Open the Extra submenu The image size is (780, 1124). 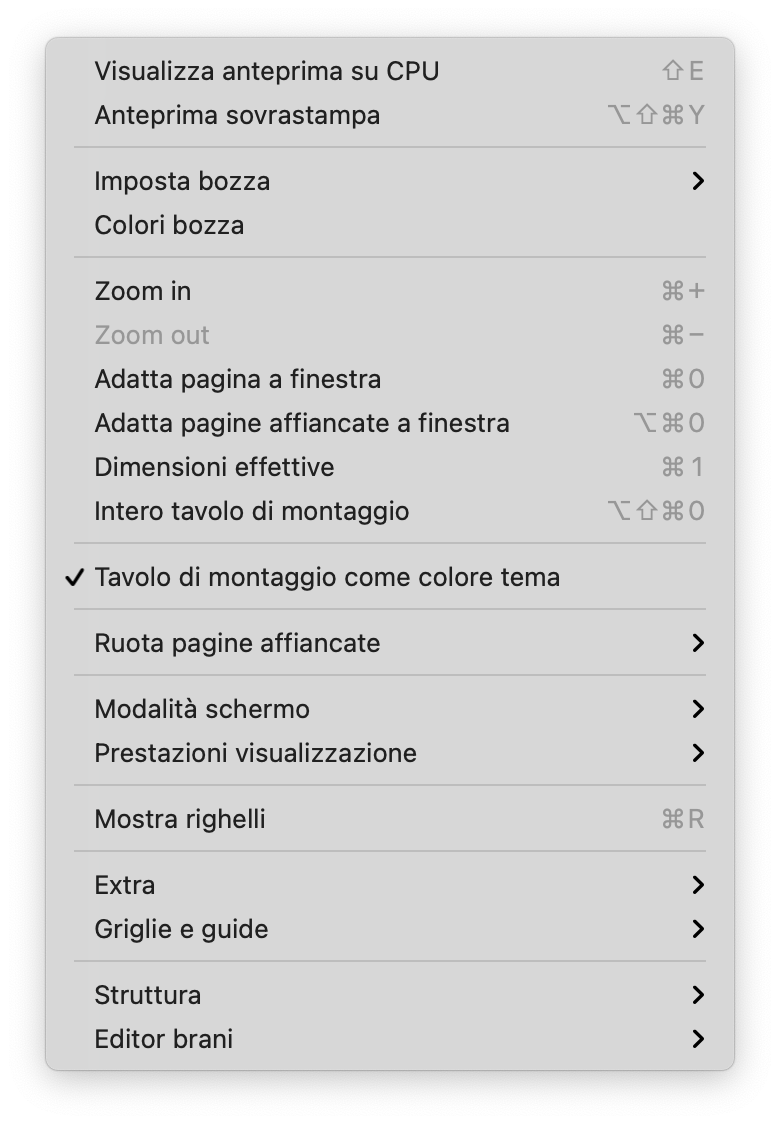coord(125,885)
